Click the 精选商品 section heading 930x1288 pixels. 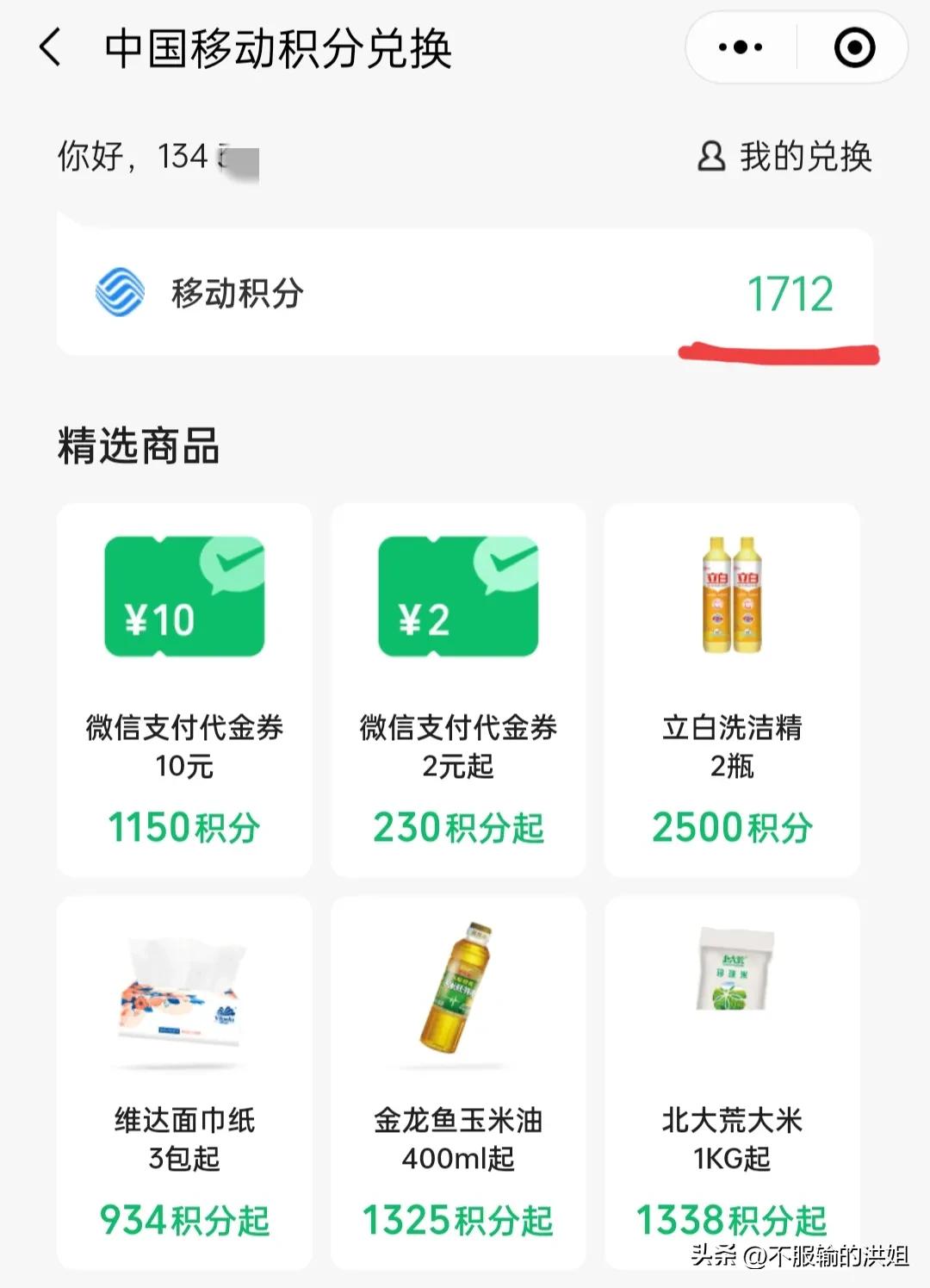tap(138, 446)
